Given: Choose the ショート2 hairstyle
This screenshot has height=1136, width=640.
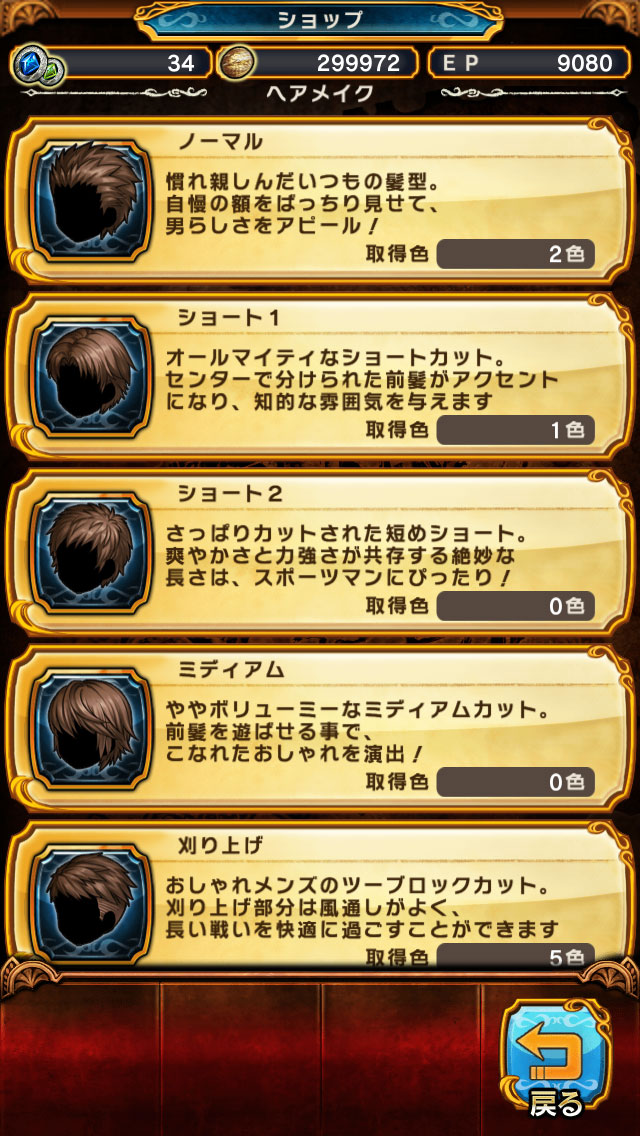Looking at the screenshot, I should (320, 552).
